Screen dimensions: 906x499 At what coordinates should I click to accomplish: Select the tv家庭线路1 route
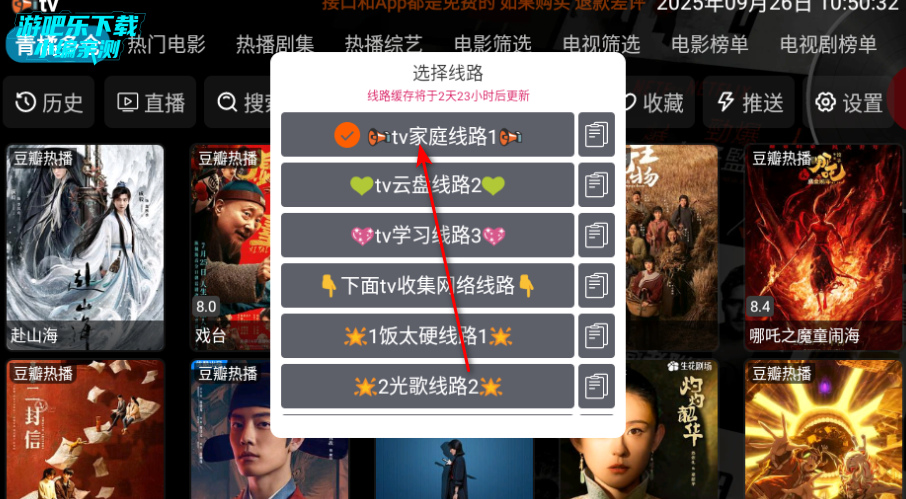[x=428, y=135]
